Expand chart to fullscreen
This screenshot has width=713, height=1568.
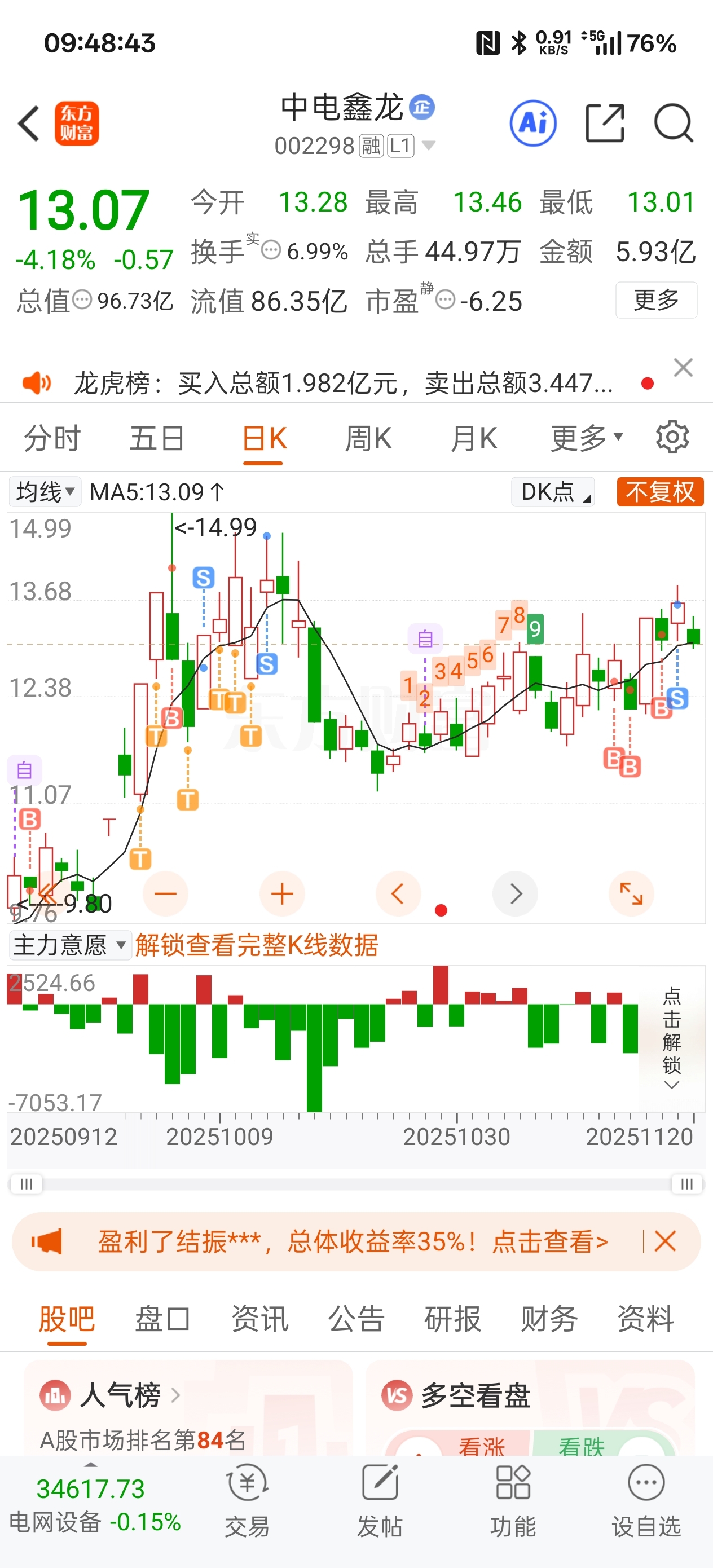pos(631,893)
